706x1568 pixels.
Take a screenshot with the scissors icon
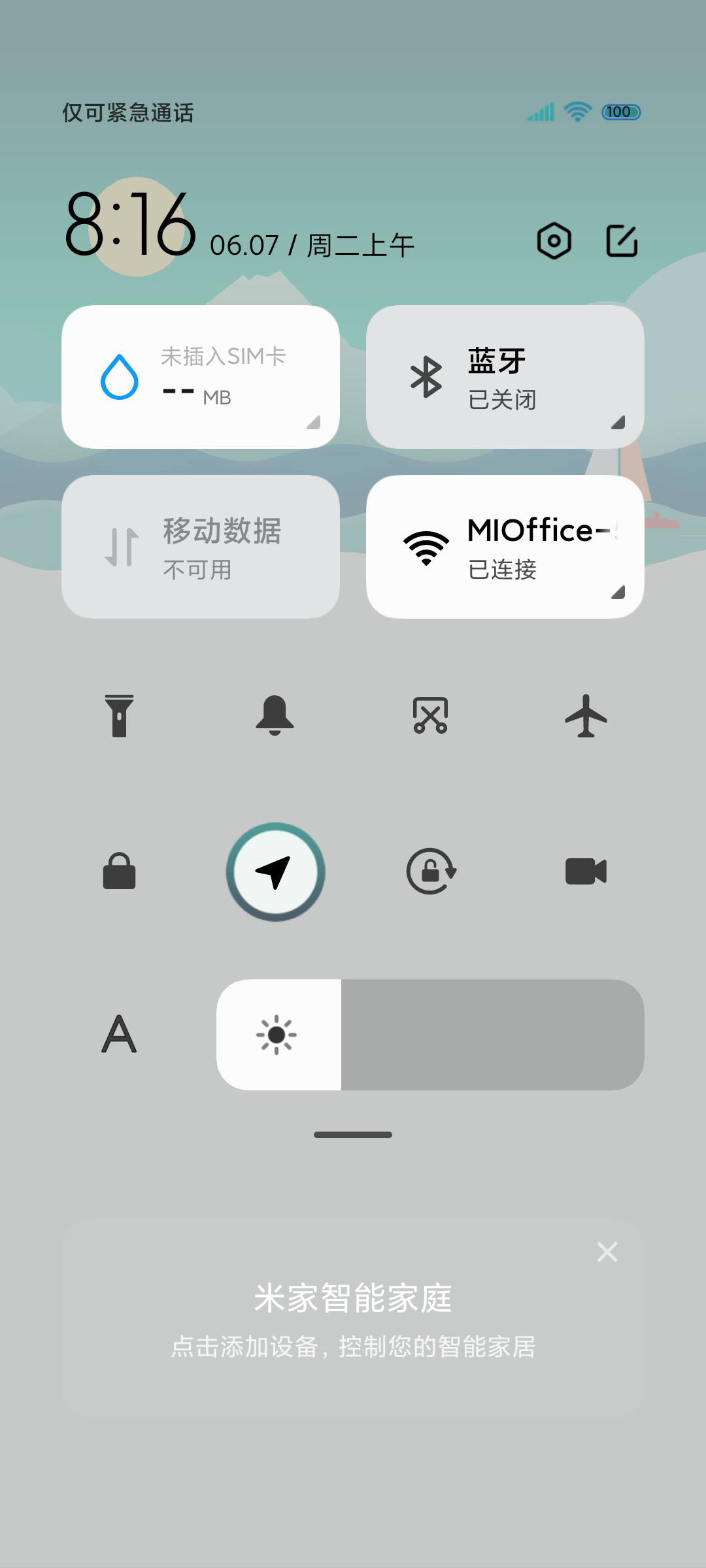(430, 715)
